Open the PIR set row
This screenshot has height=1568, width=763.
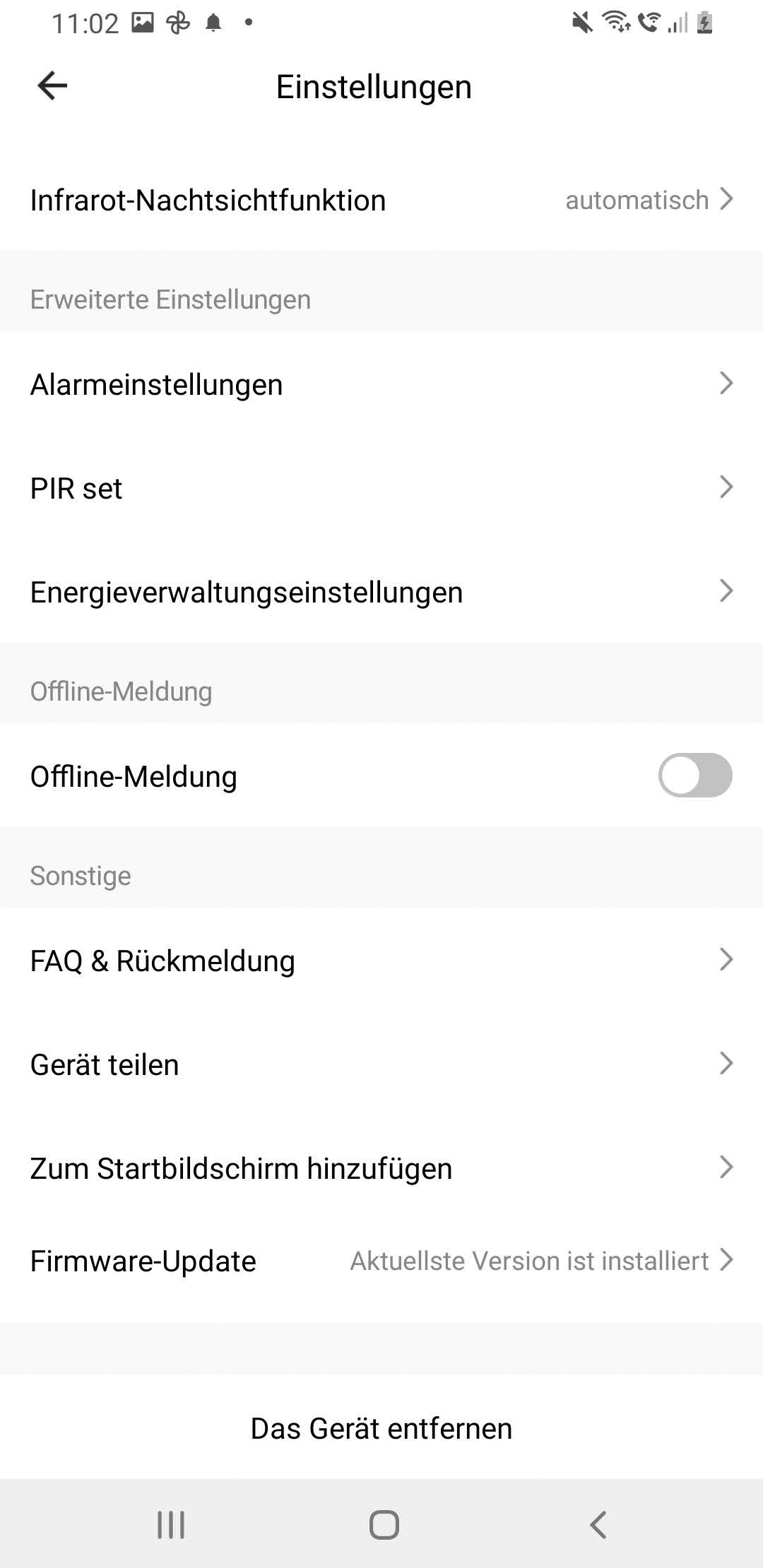click(381, 488)
